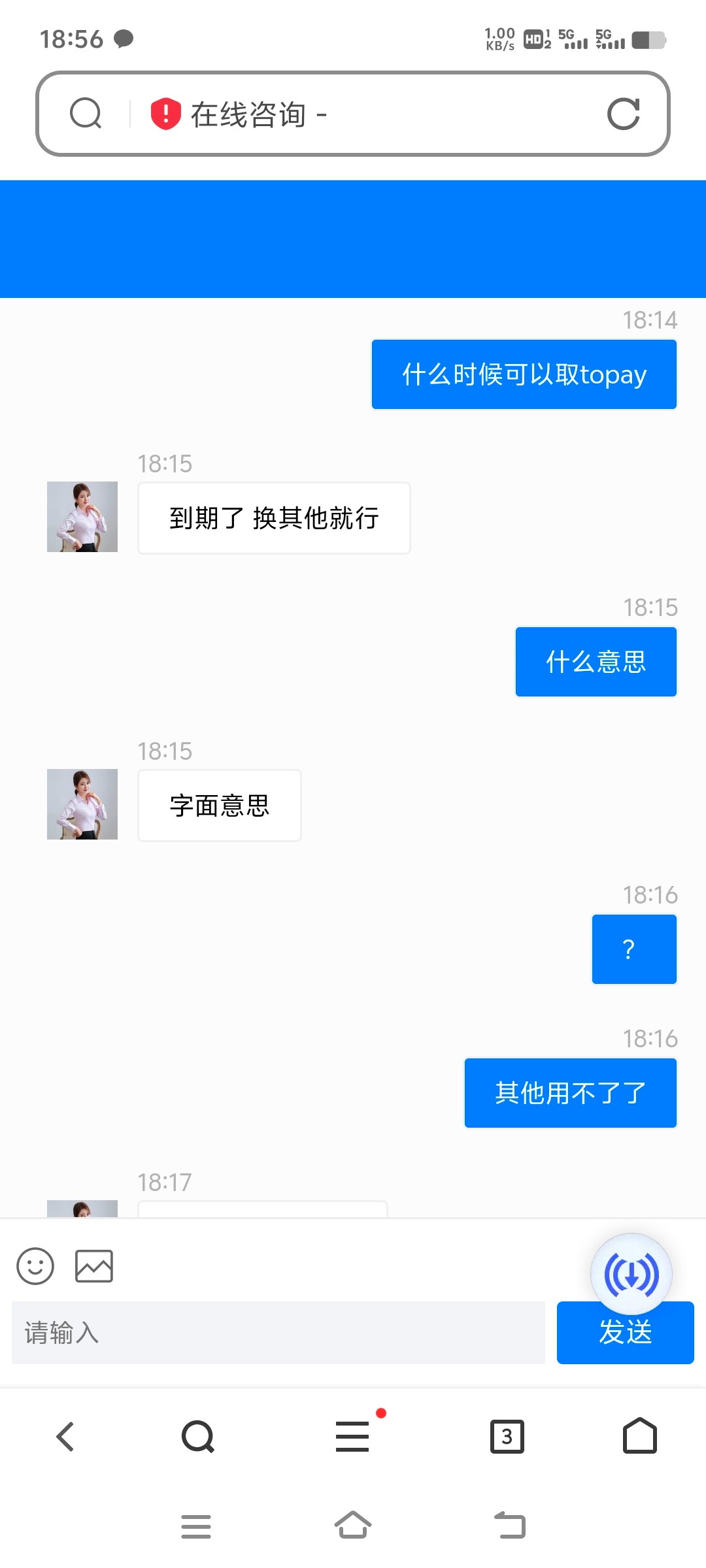Select the message bubble saying 字面意思

219,806
